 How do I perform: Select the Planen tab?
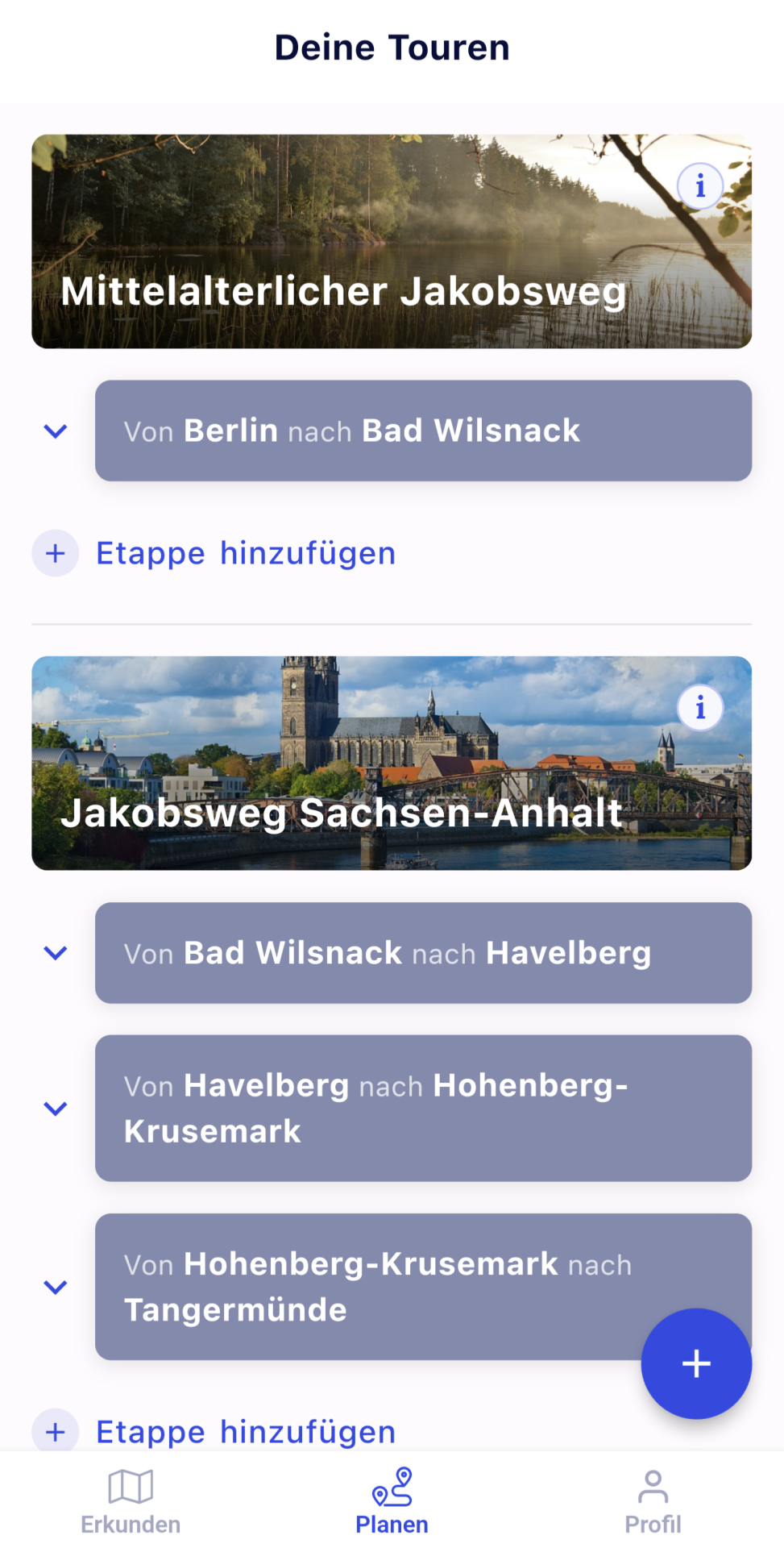point(392,1502)
